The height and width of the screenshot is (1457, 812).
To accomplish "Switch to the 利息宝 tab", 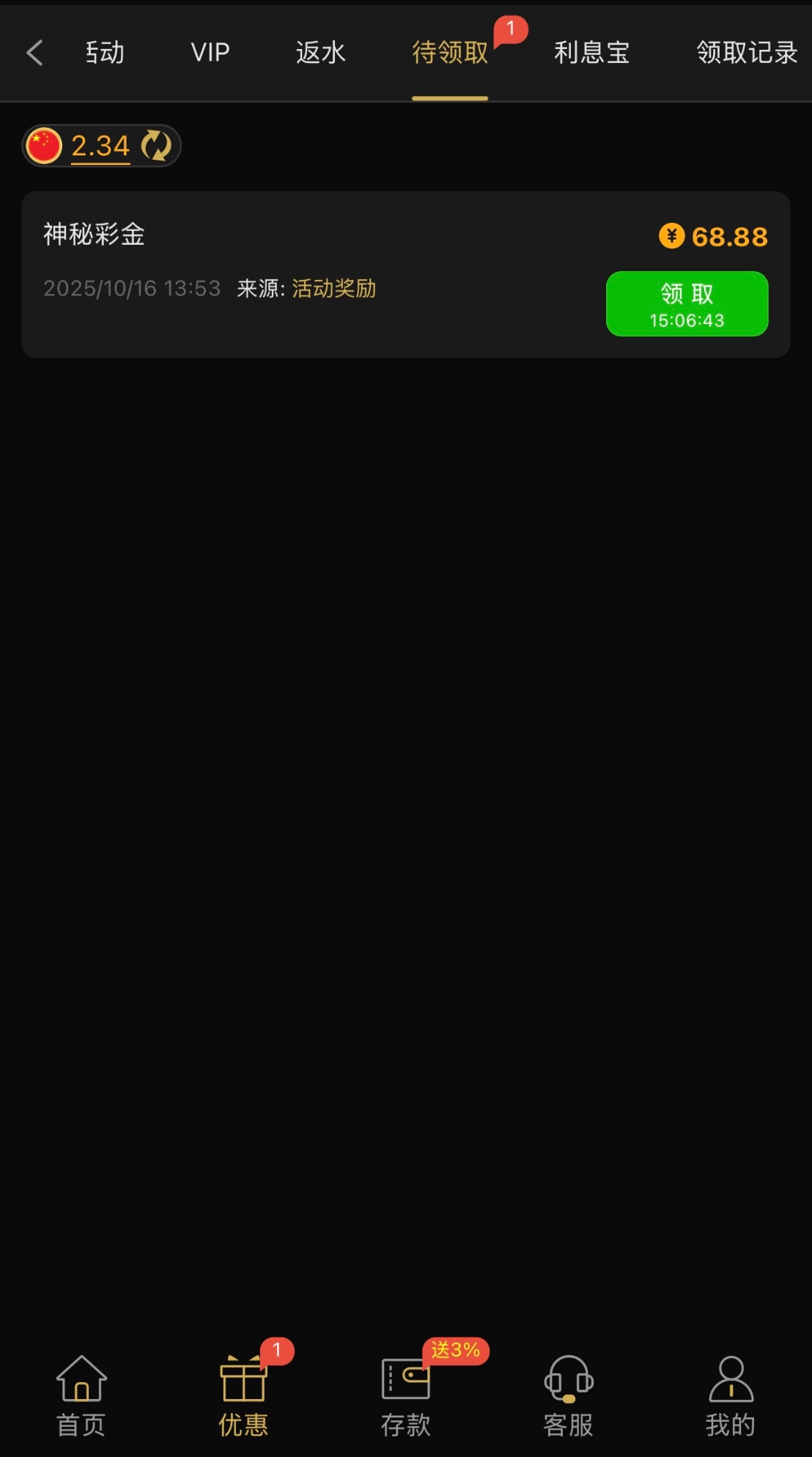I will 591,53.
